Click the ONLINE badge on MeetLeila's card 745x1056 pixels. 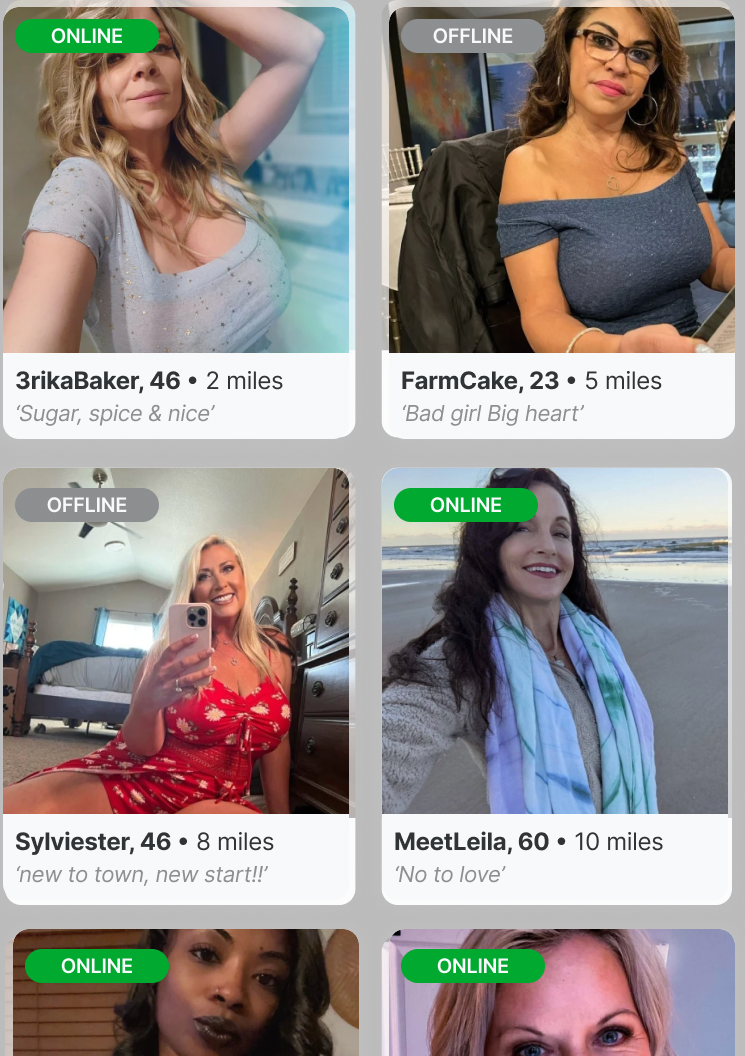point(464,505)
